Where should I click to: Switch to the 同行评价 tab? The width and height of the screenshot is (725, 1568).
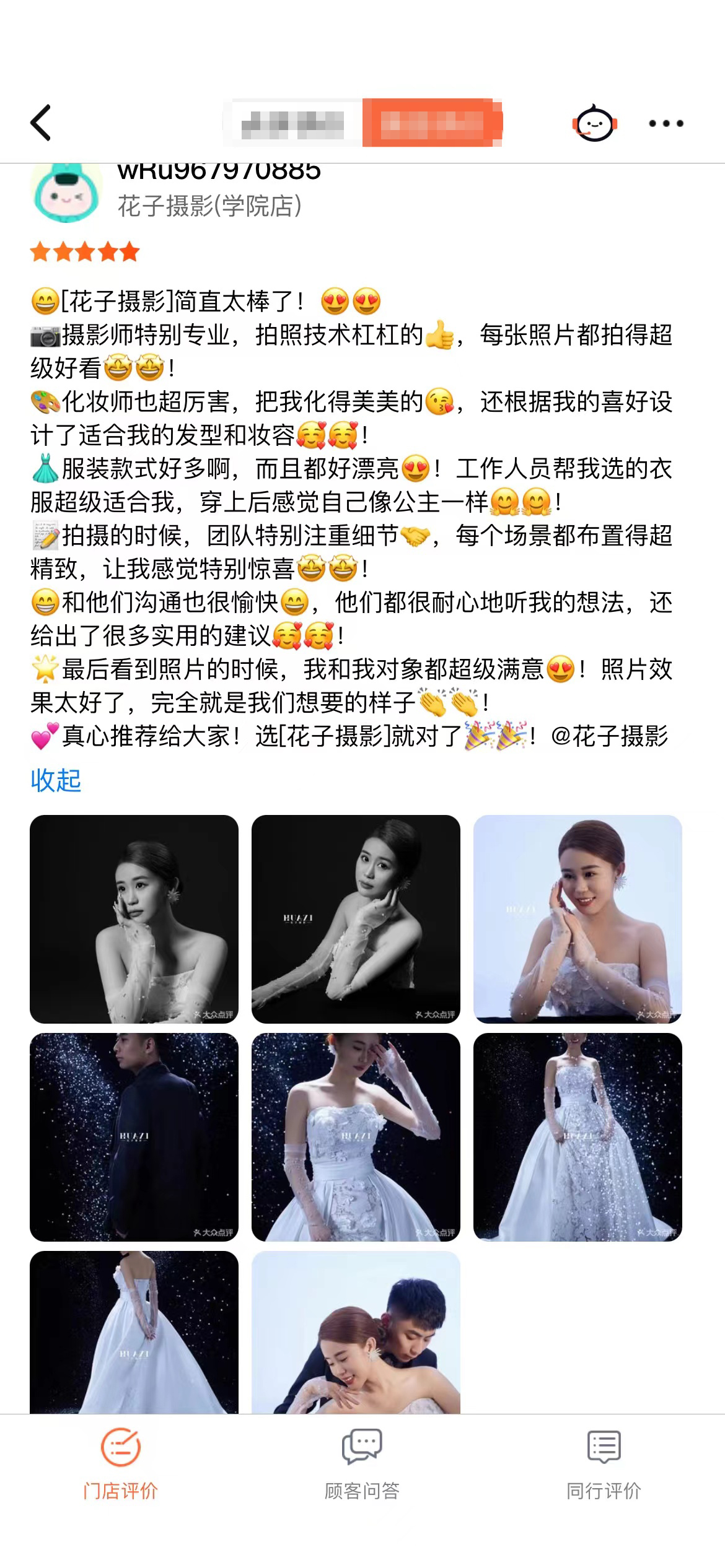pyautogui.click(x=604, y=1465)
